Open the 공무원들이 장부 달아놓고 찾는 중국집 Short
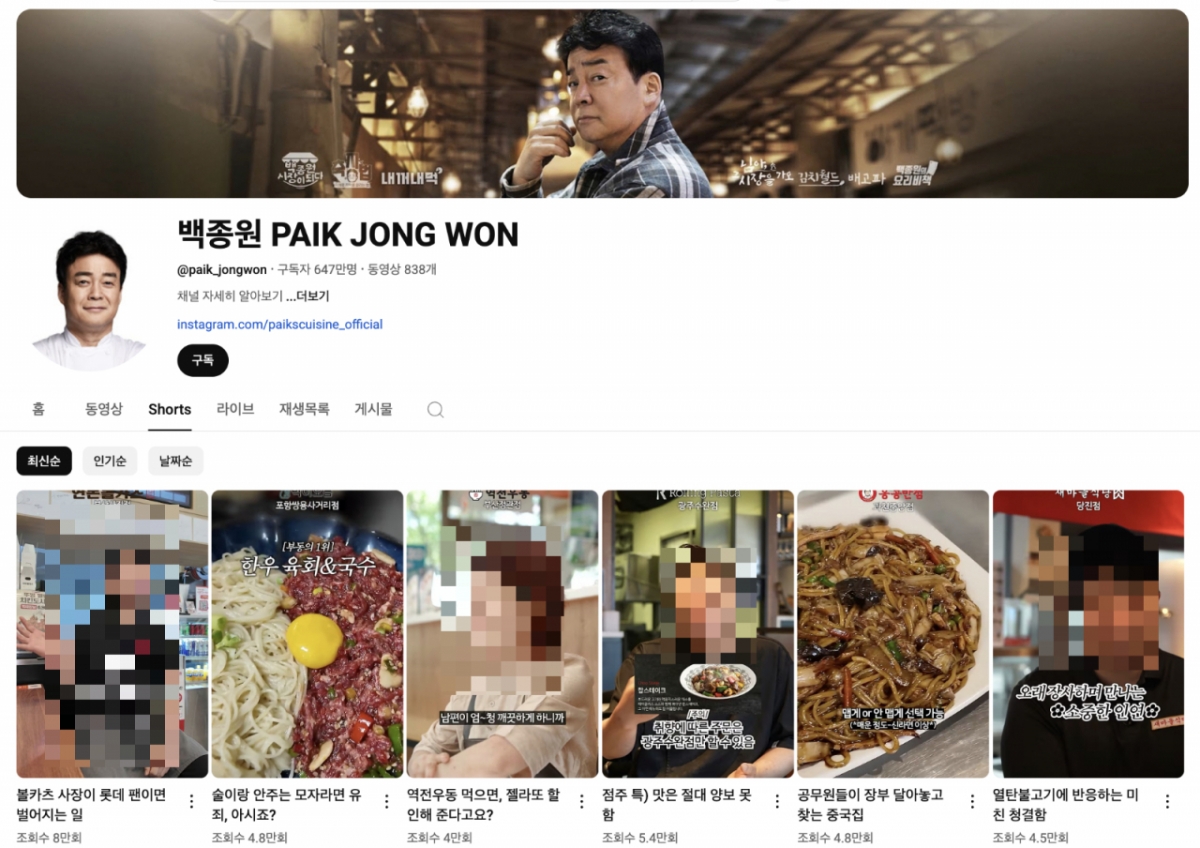The height and width of the screenshot is (848, 1200). point(893,634)
